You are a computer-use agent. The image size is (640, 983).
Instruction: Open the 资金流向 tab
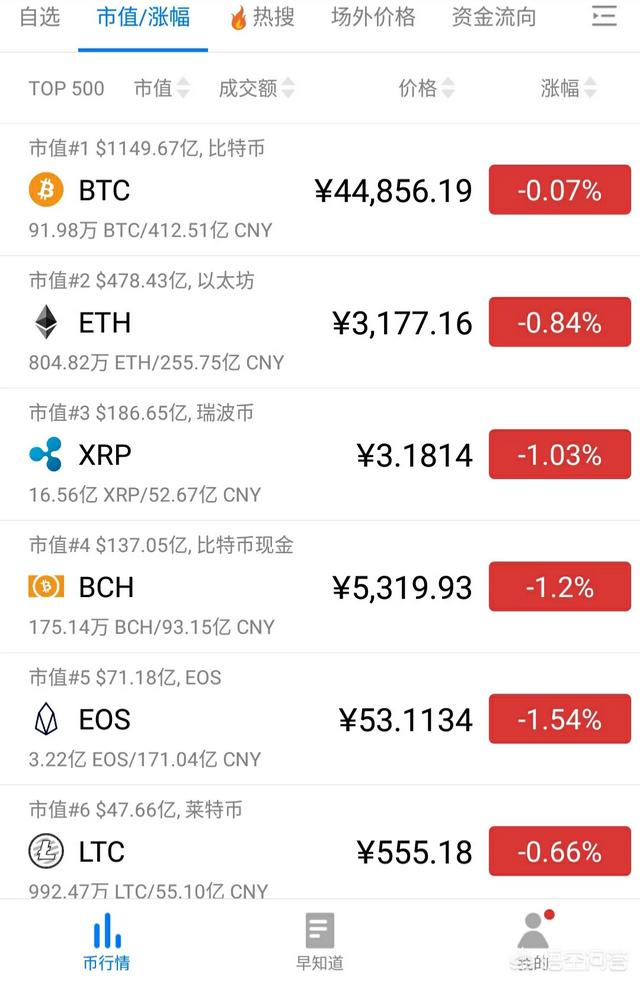tap(494, 18)
